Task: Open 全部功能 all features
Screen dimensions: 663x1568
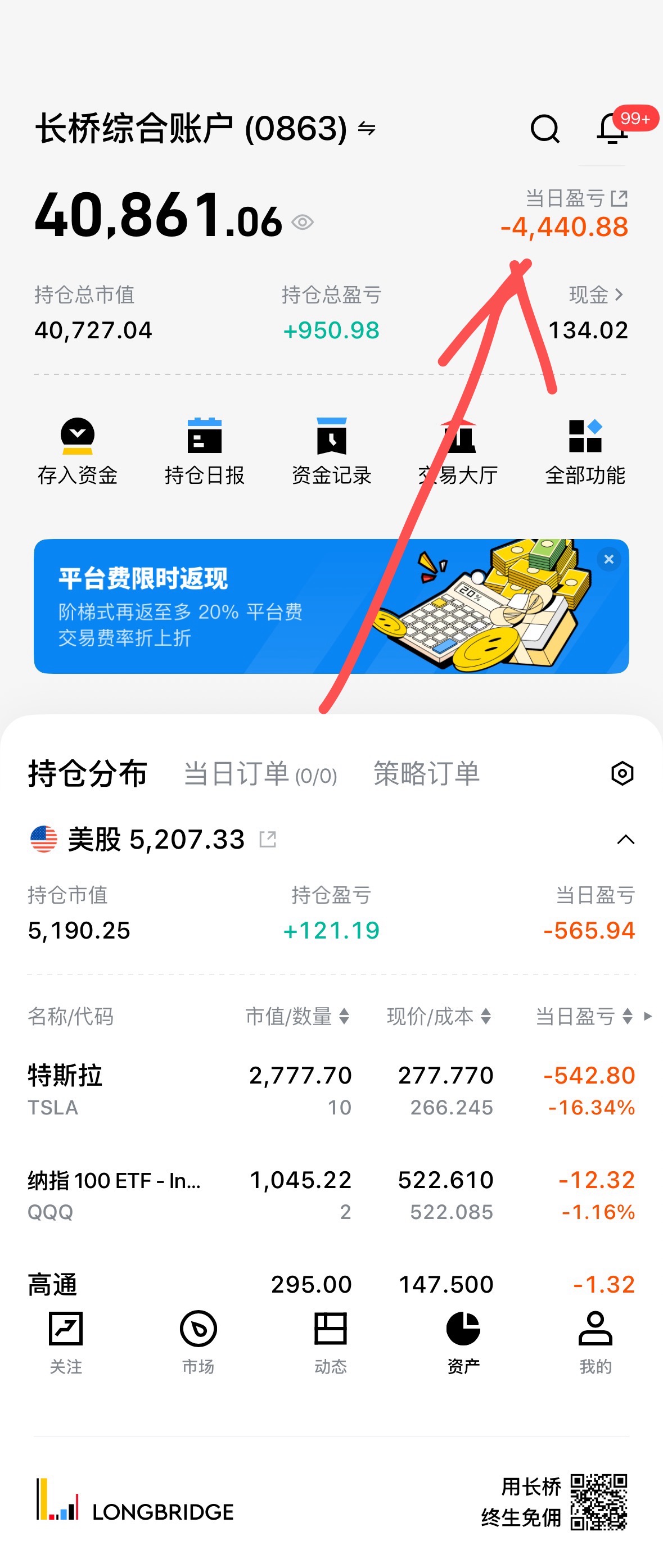Action: (x=584, y=451)
